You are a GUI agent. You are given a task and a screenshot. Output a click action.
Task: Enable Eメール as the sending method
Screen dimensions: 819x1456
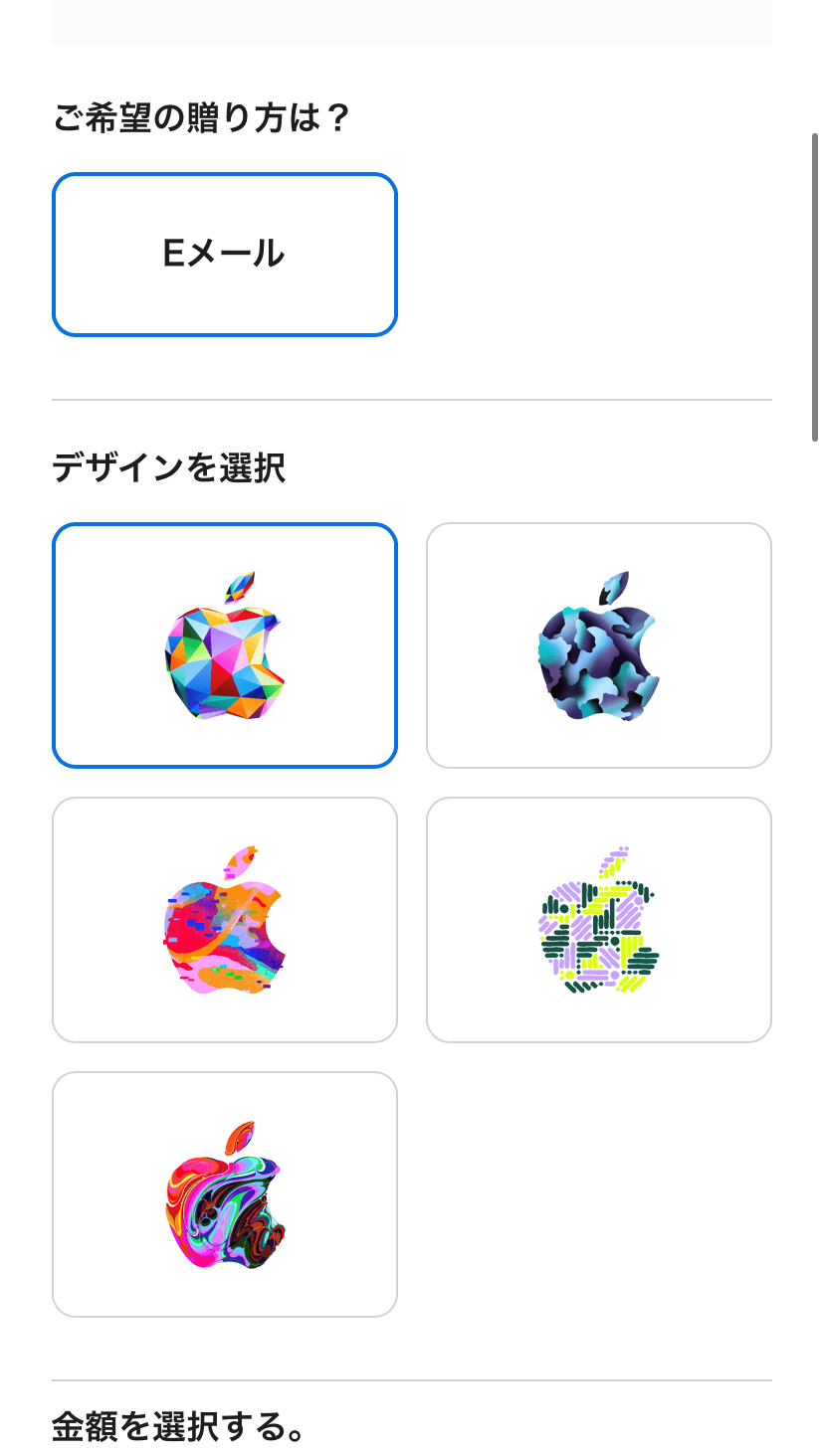point(224,254)
